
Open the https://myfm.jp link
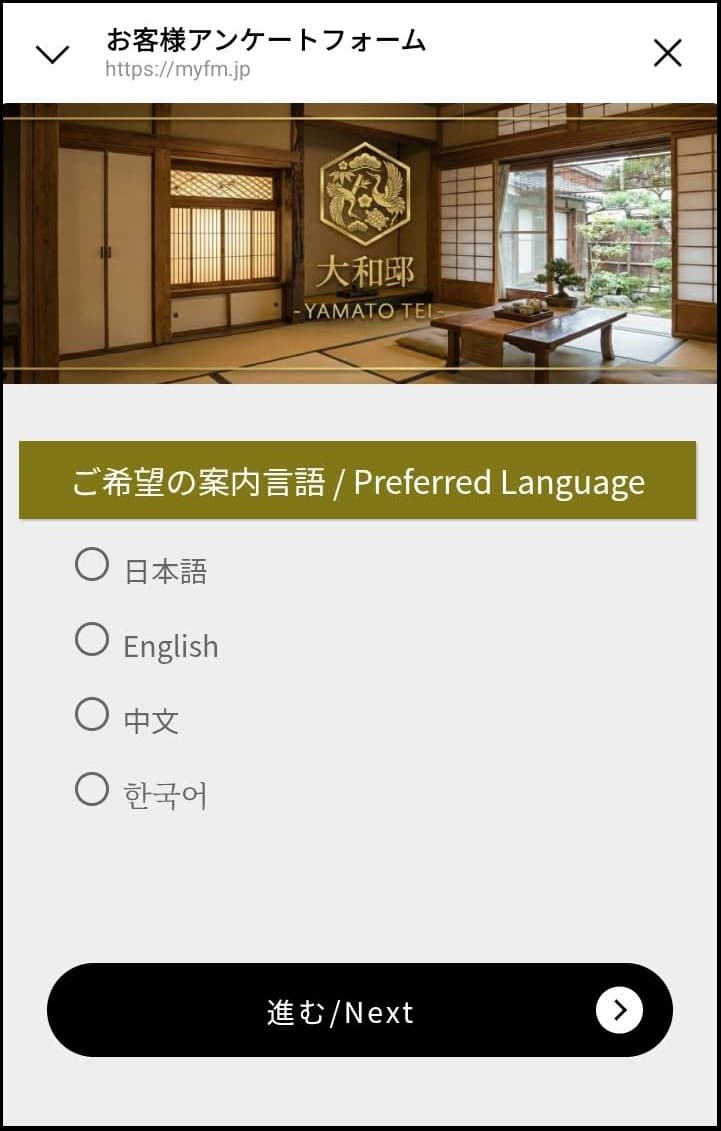[176, 70]
